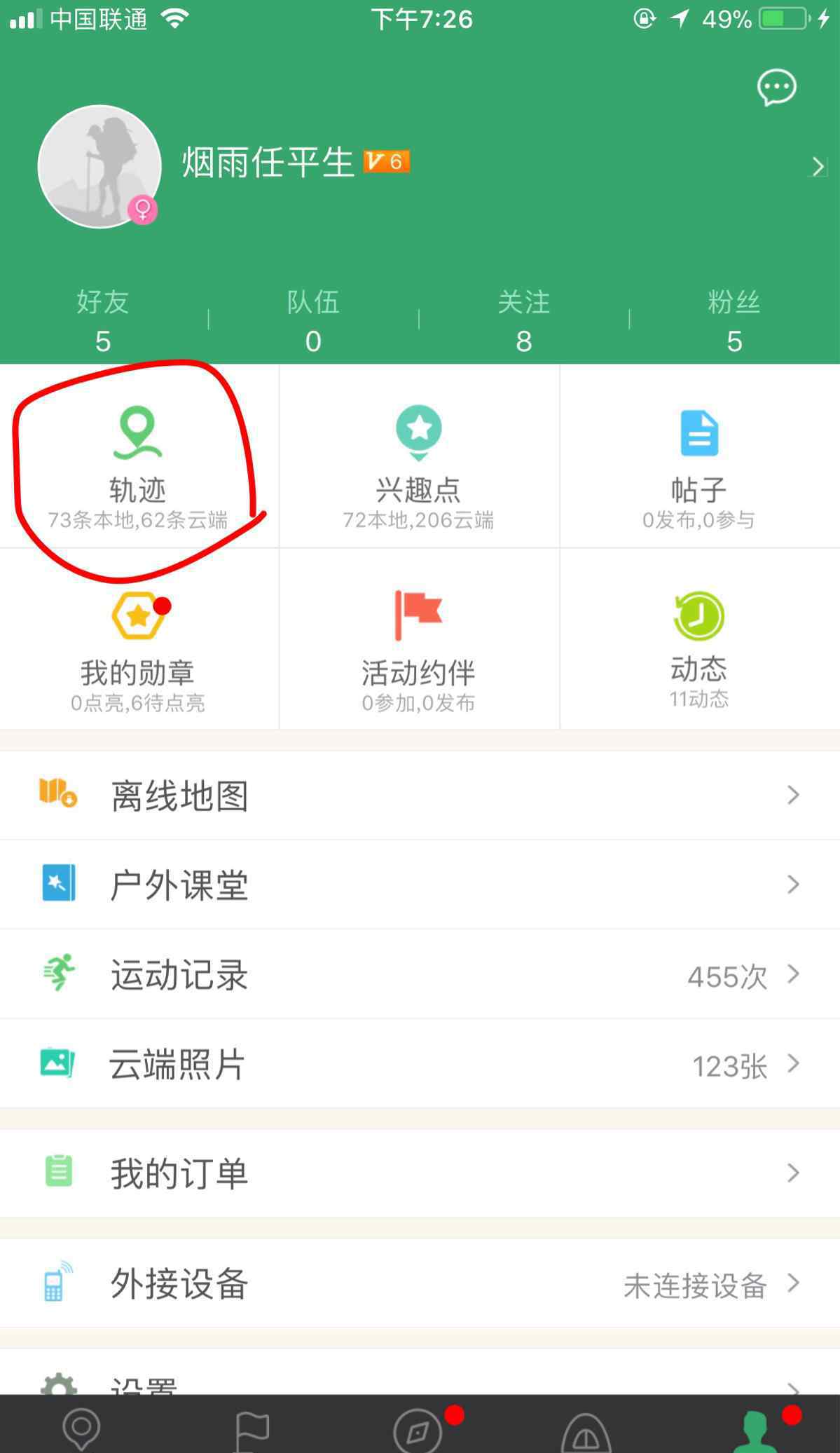The width and height of the screenshot is (840, 1453).
Task: Switch to the compass discover tab
Action: click(x=419, y=1430)
